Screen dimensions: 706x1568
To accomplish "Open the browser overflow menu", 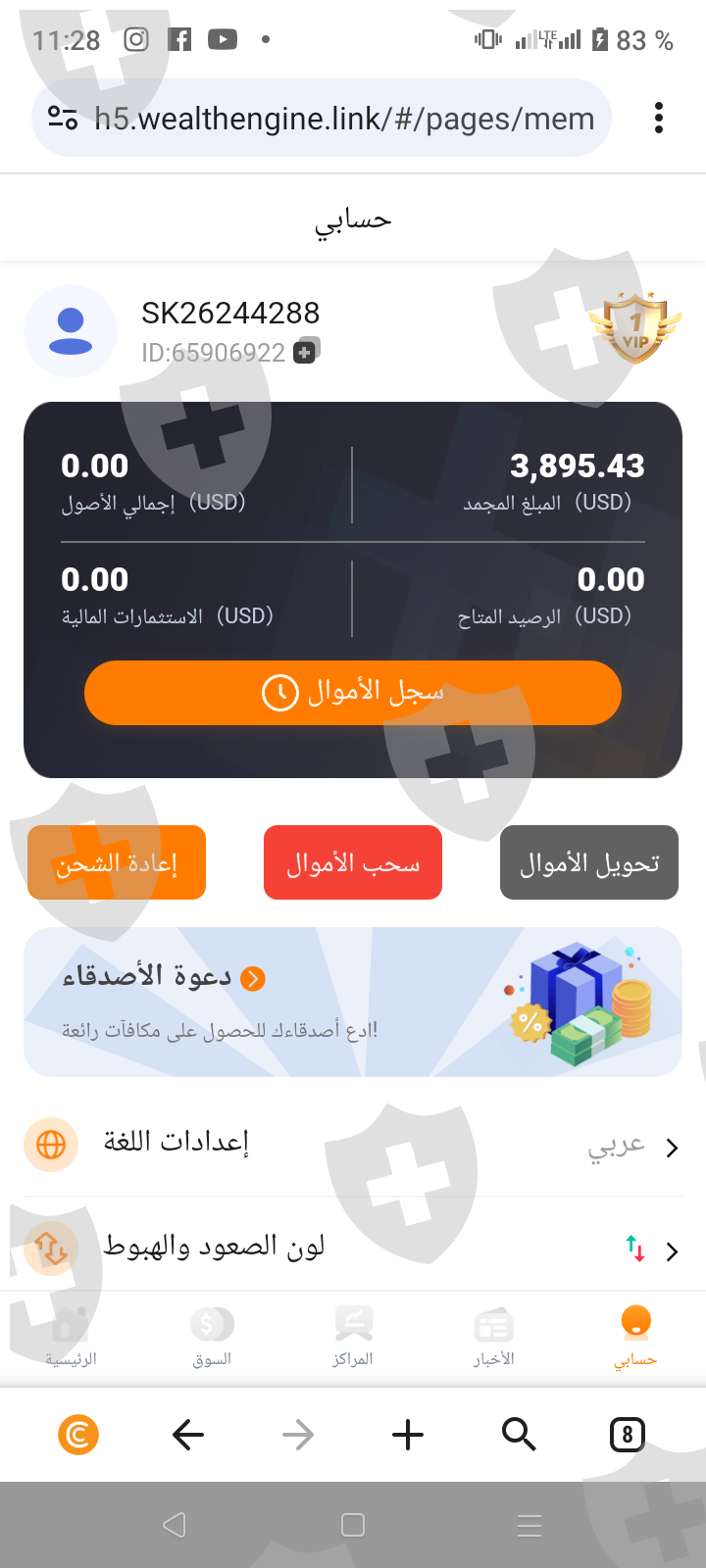I will tap(659, 118).
